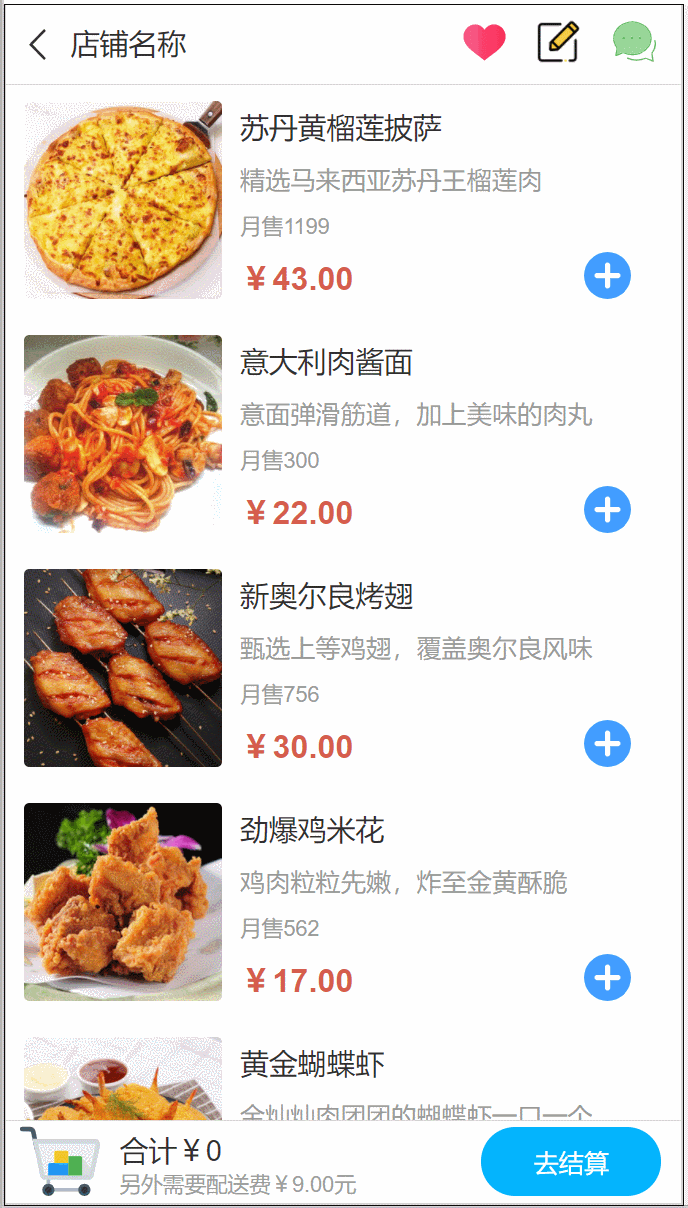688x1208 pixels.
Task: Open the shopping cart icon
Action: [x=62, y=1160]
